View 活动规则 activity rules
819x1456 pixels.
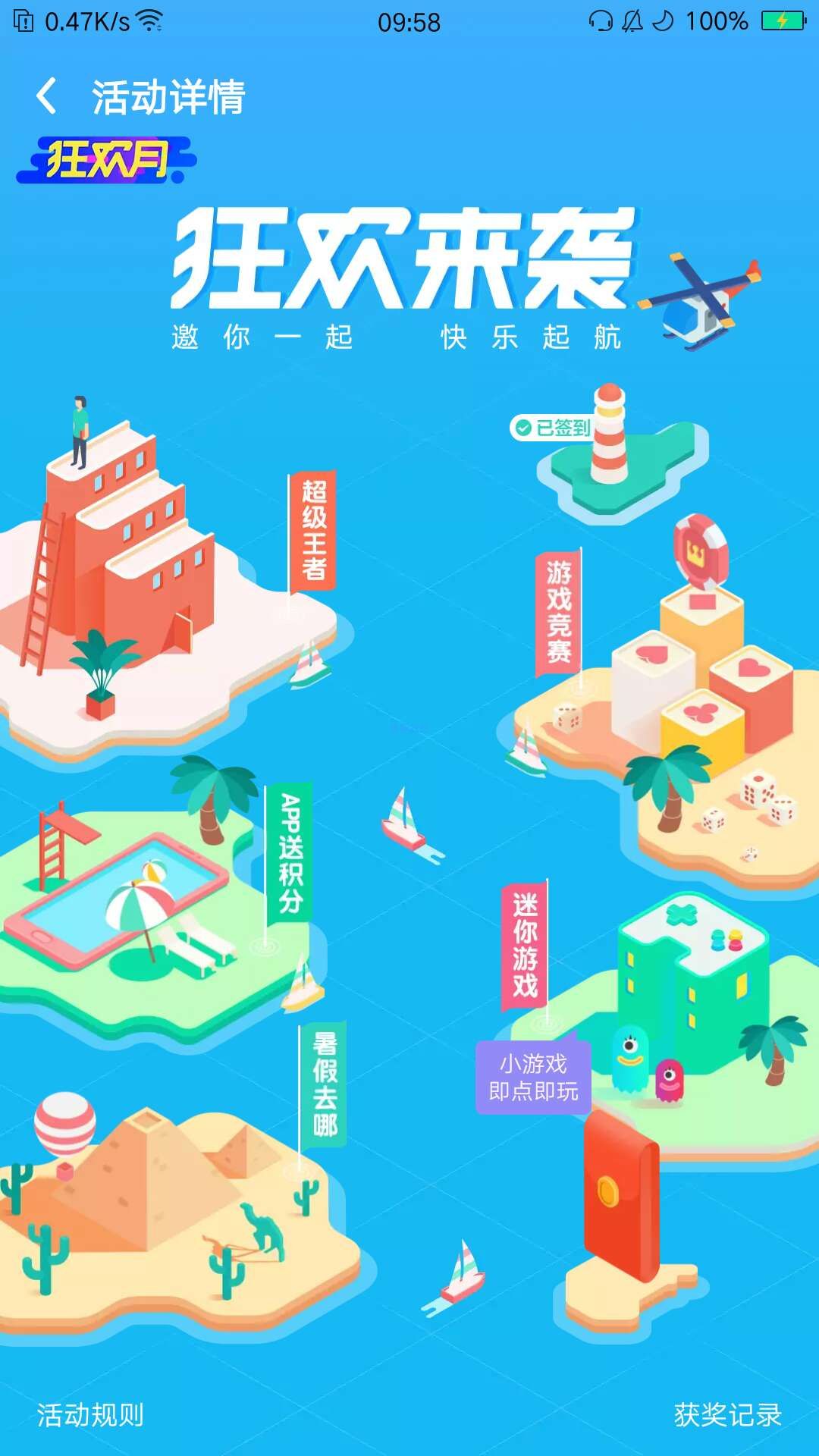coord(90,1414)
